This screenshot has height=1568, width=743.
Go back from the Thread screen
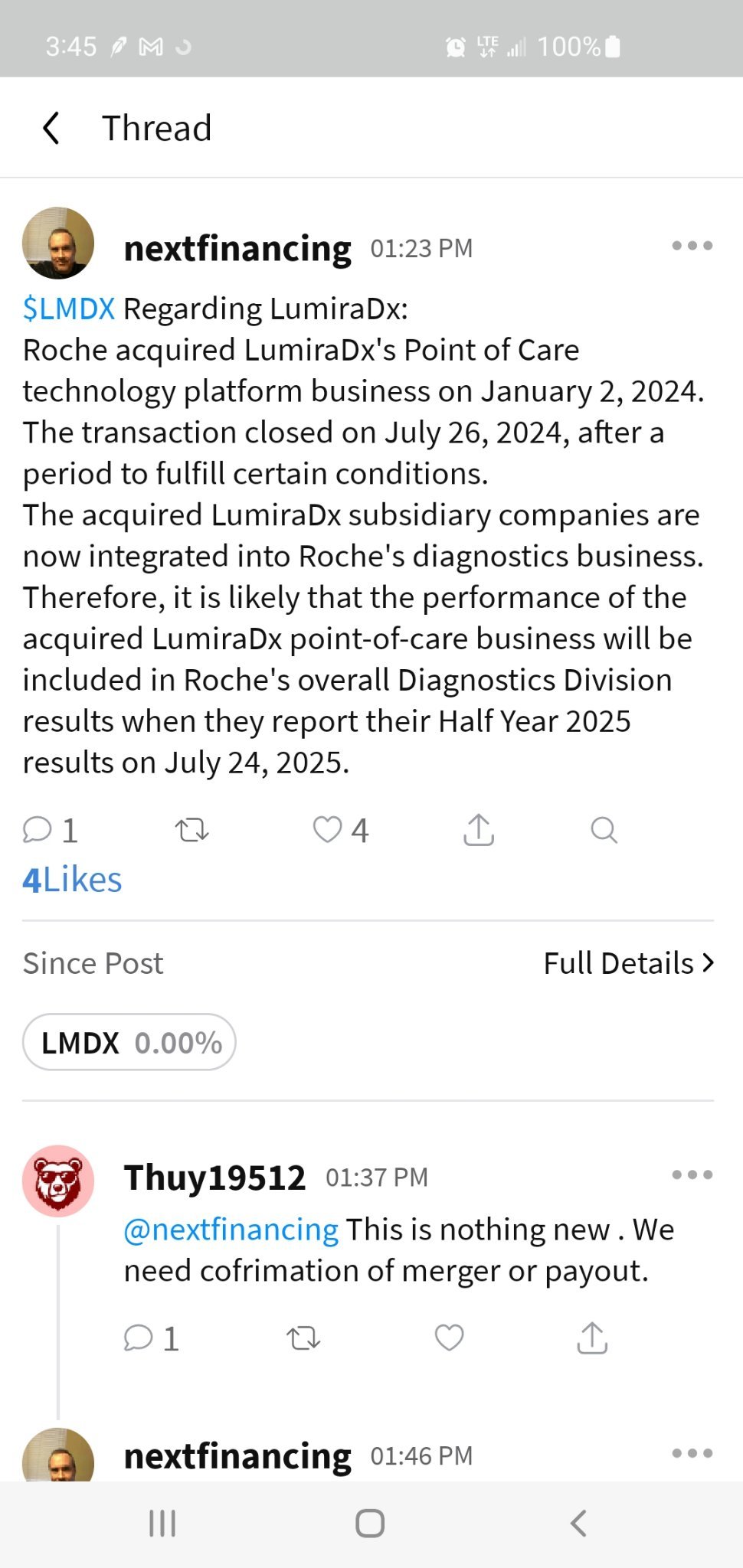coord(51,128)
